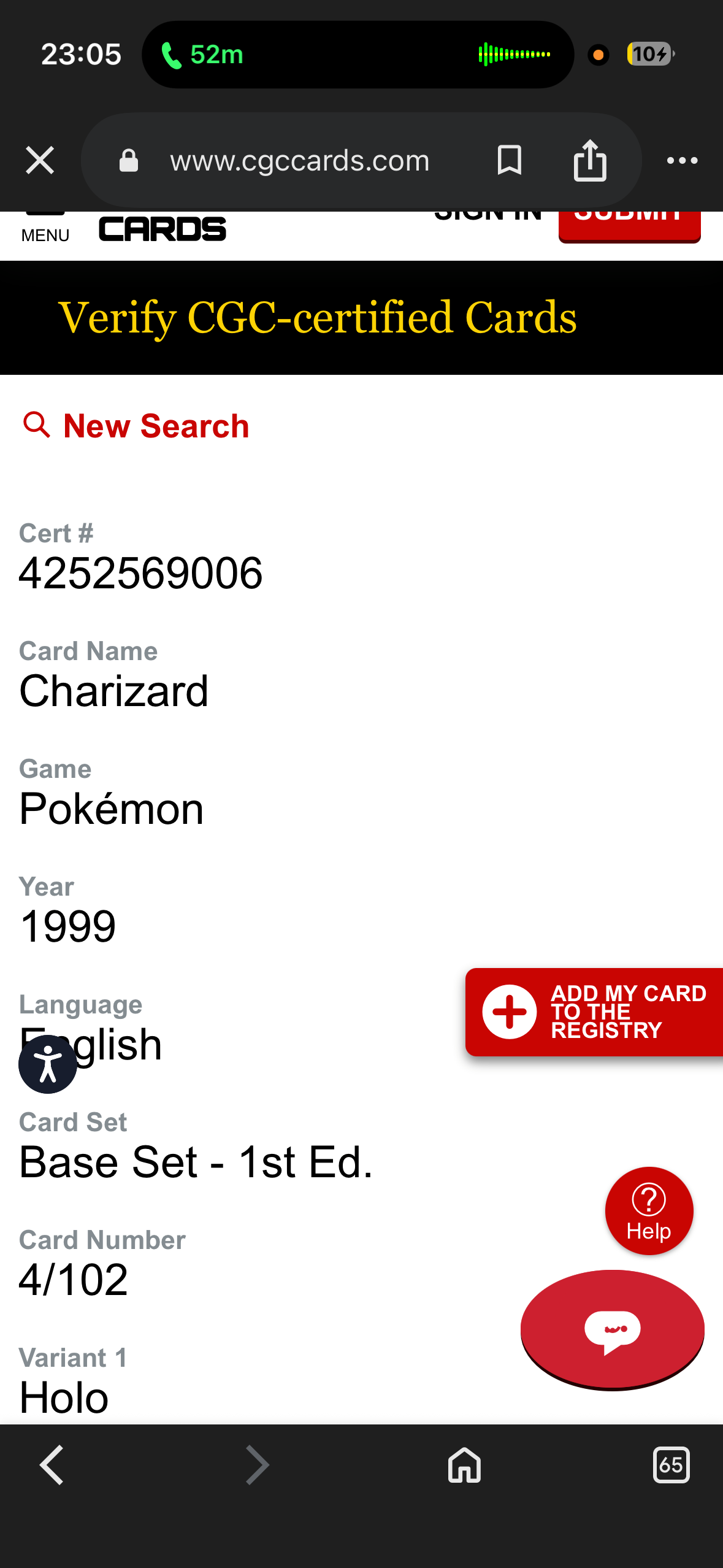723x1568 pixels.
Task: Tap the back navigation arrow
Action: point(52,1466)
